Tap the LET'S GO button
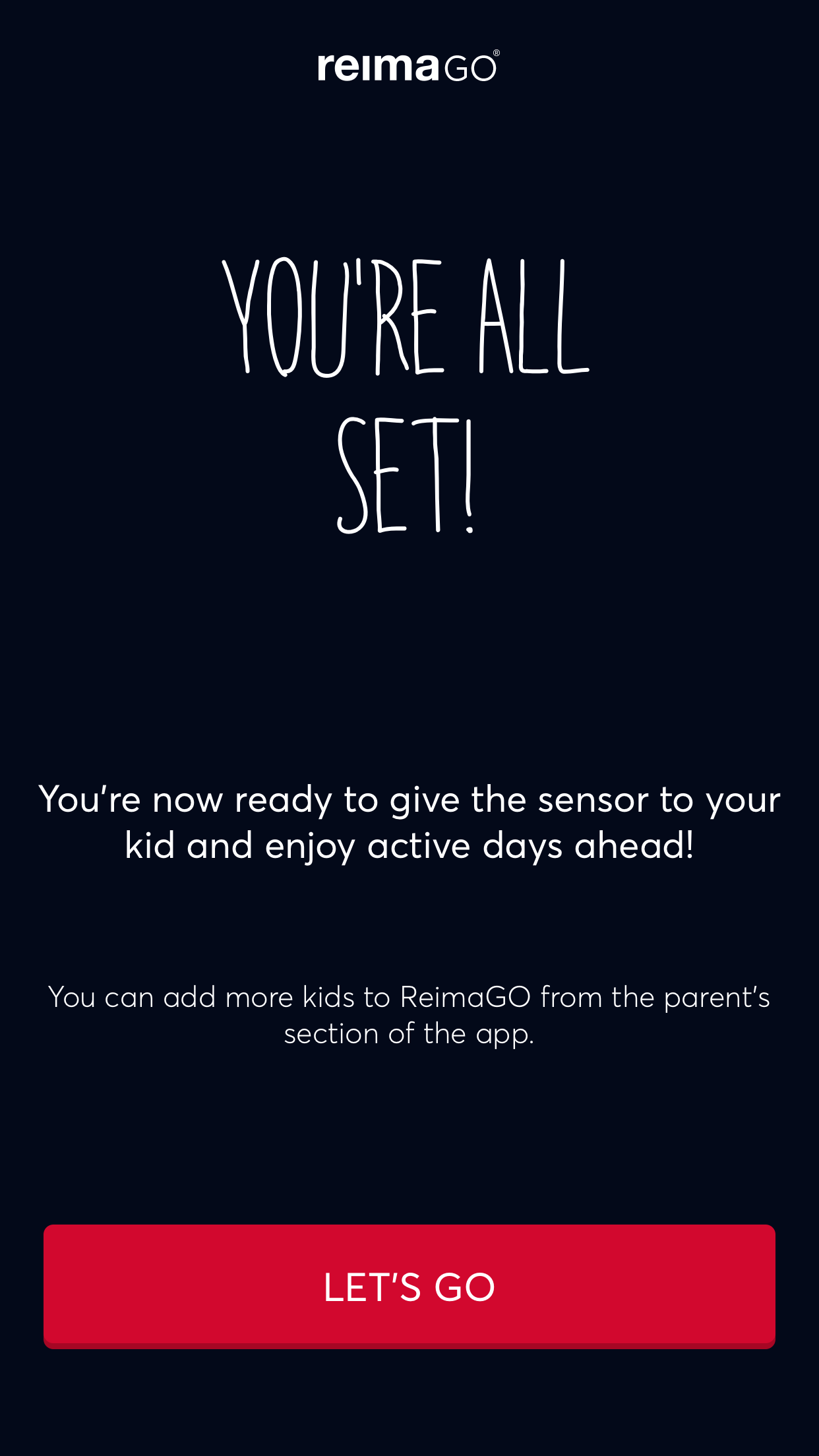 pos(409,1287)
